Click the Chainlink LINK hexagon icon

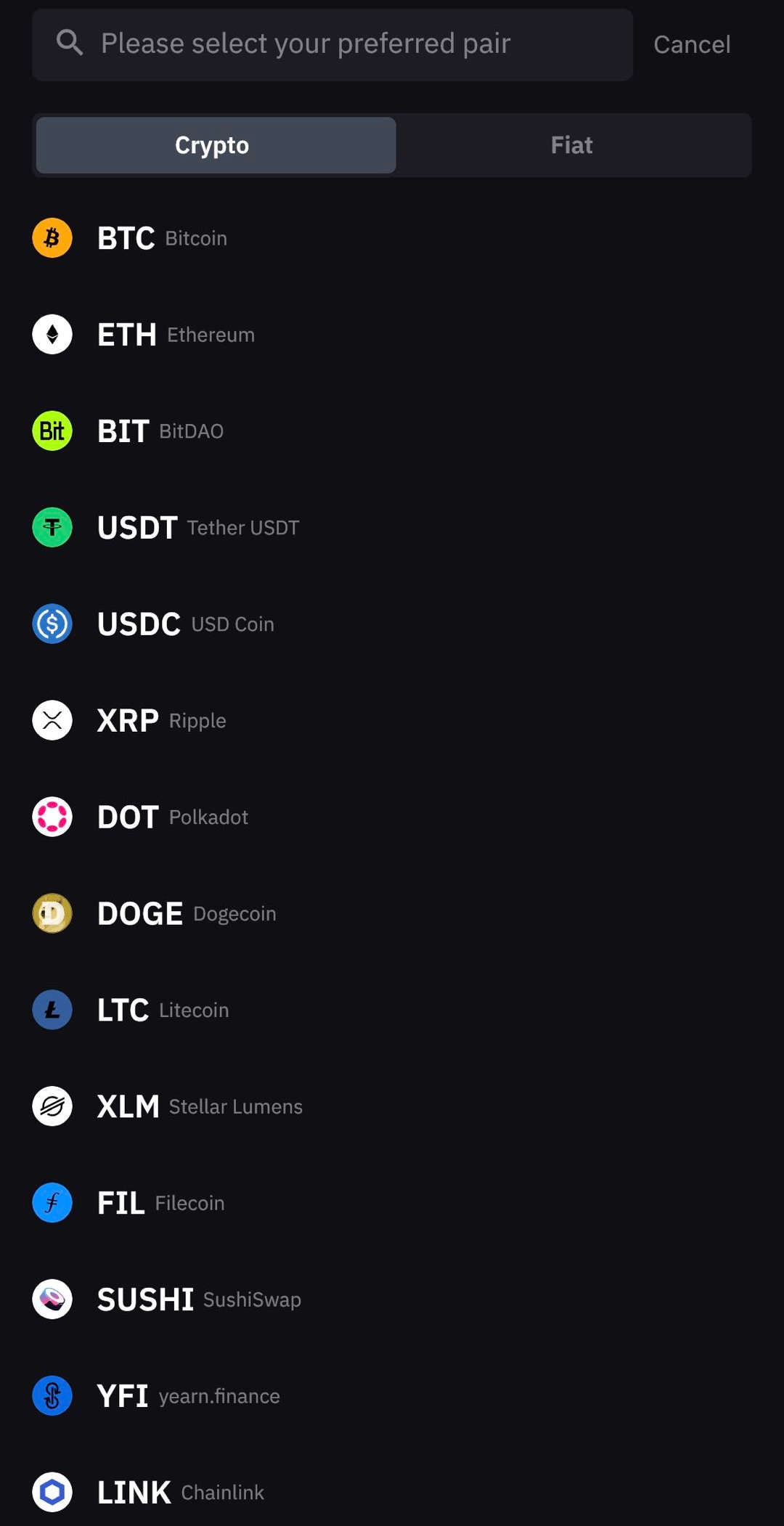[52, 1492]
